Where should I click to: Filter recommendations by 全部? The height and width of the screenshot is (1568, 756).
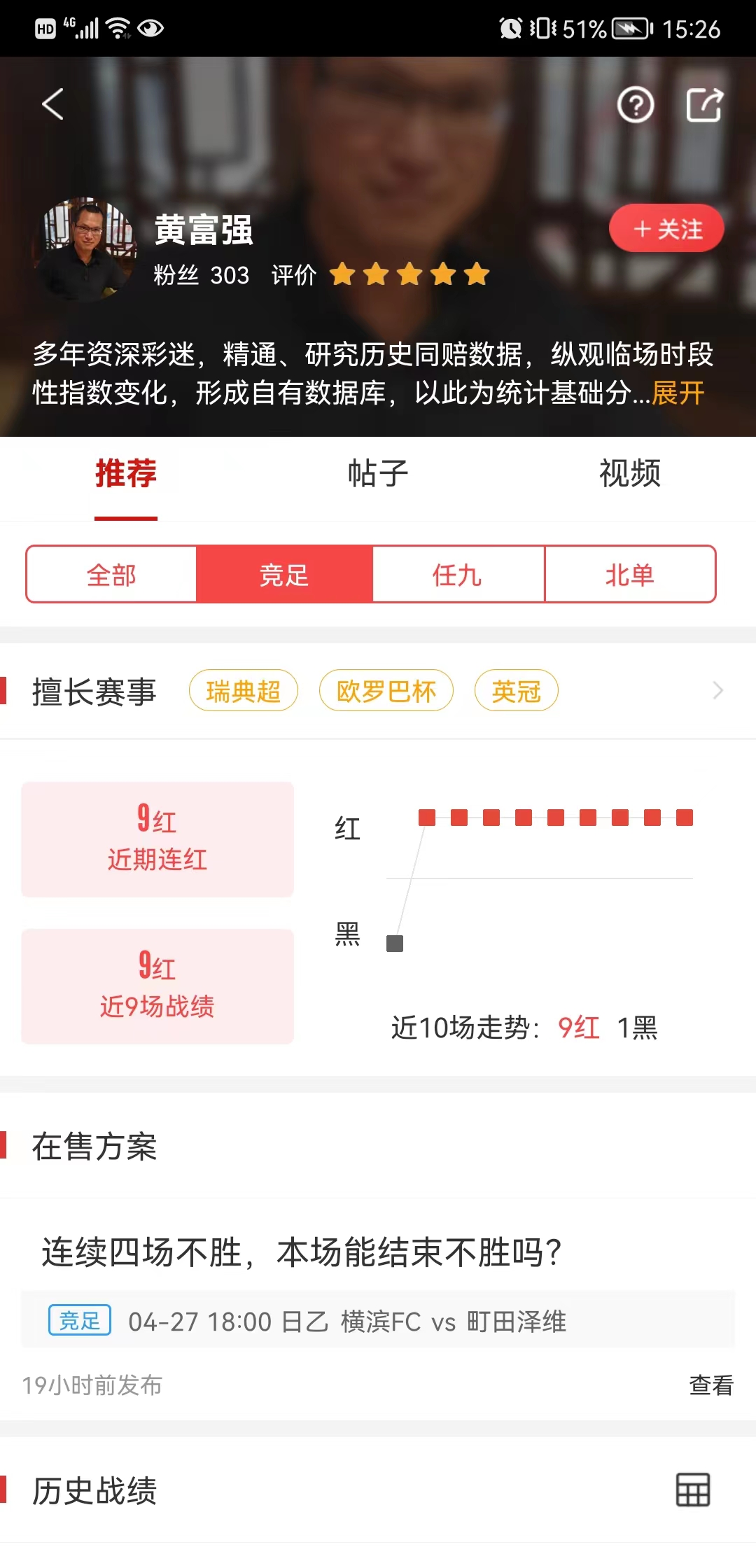tap(111, 575)
